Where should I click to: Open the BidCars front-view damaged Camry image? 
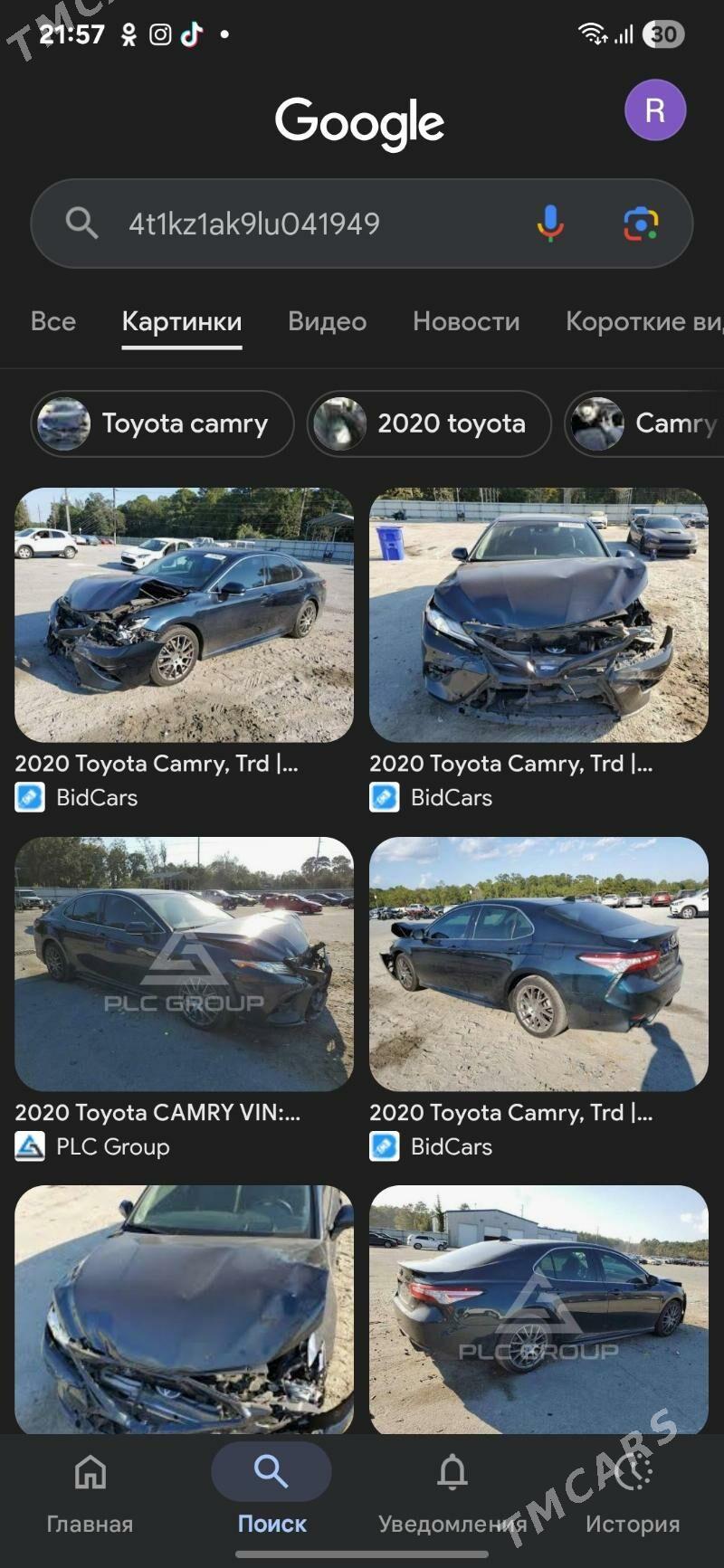coord(538,615)
